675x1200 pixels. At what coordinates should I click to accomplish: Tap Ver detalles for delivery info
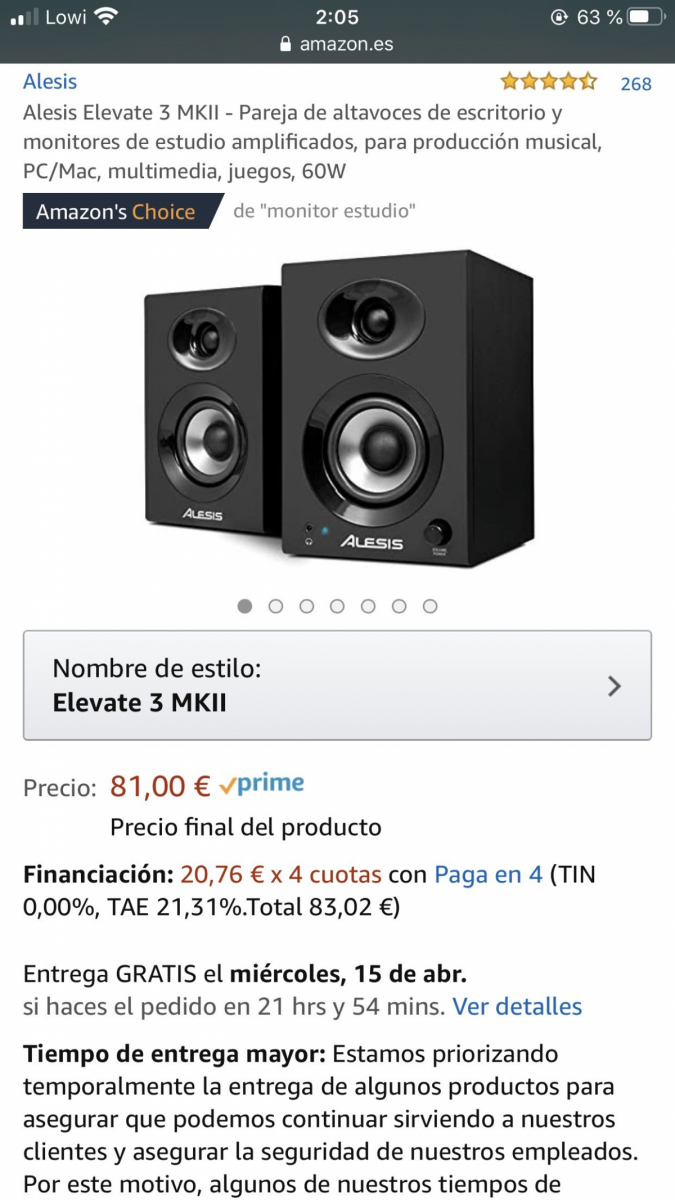tap(517, 1006)
